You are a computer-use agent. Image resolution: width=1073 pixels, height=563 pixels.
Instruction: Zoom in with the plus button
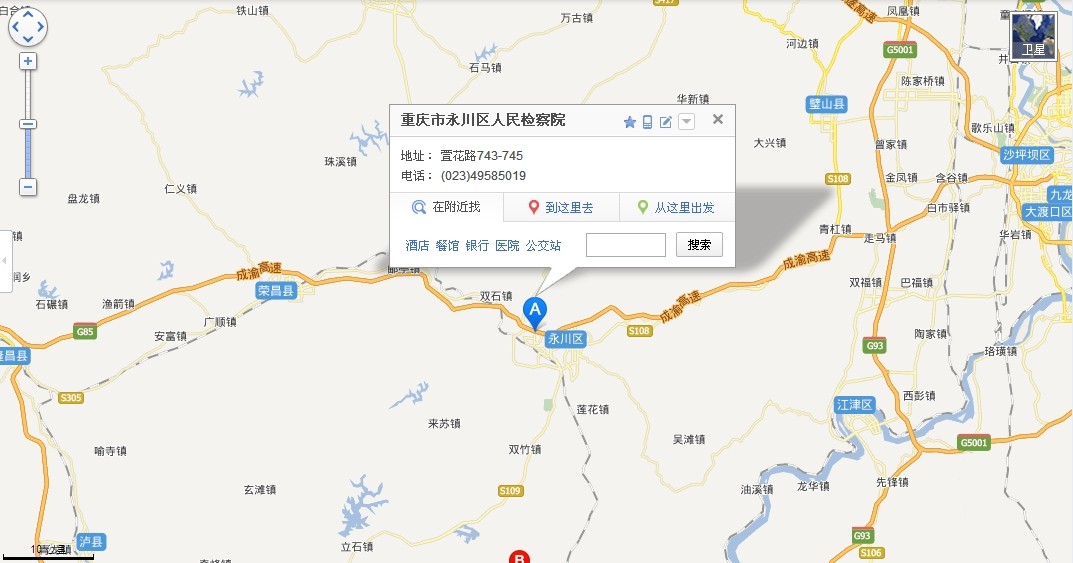pos(28,61)
